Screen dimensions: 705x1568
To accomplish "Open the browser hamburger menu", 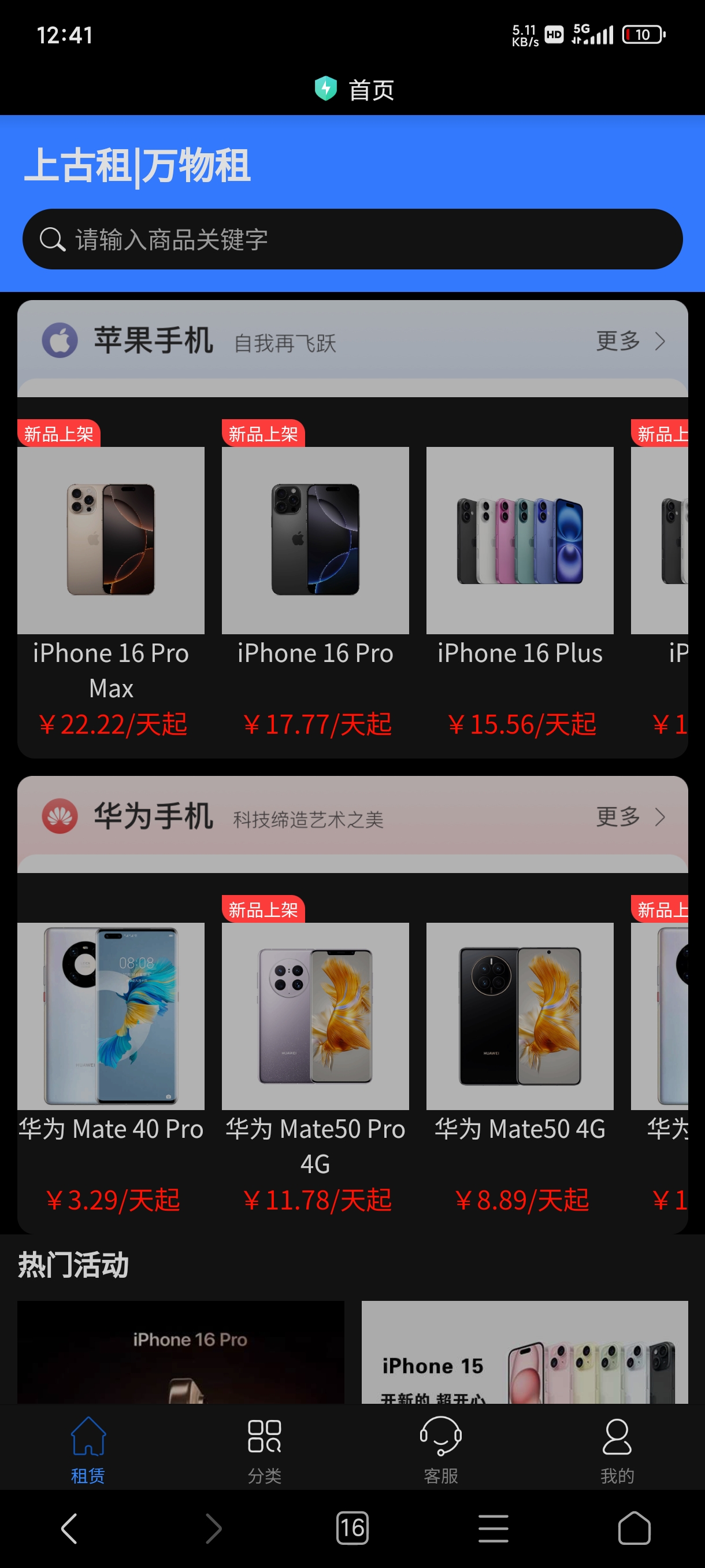I will 493,1529.
